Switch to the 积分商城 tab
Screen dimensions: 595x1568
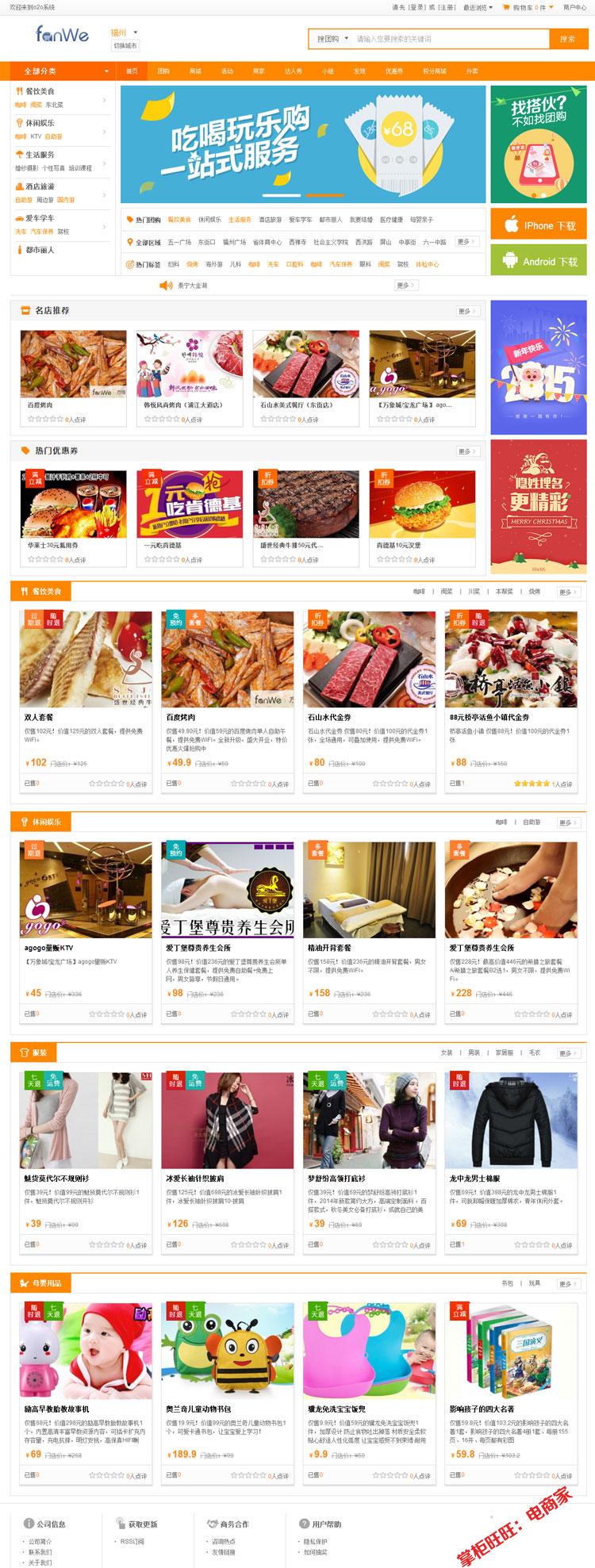click(435, 71)
